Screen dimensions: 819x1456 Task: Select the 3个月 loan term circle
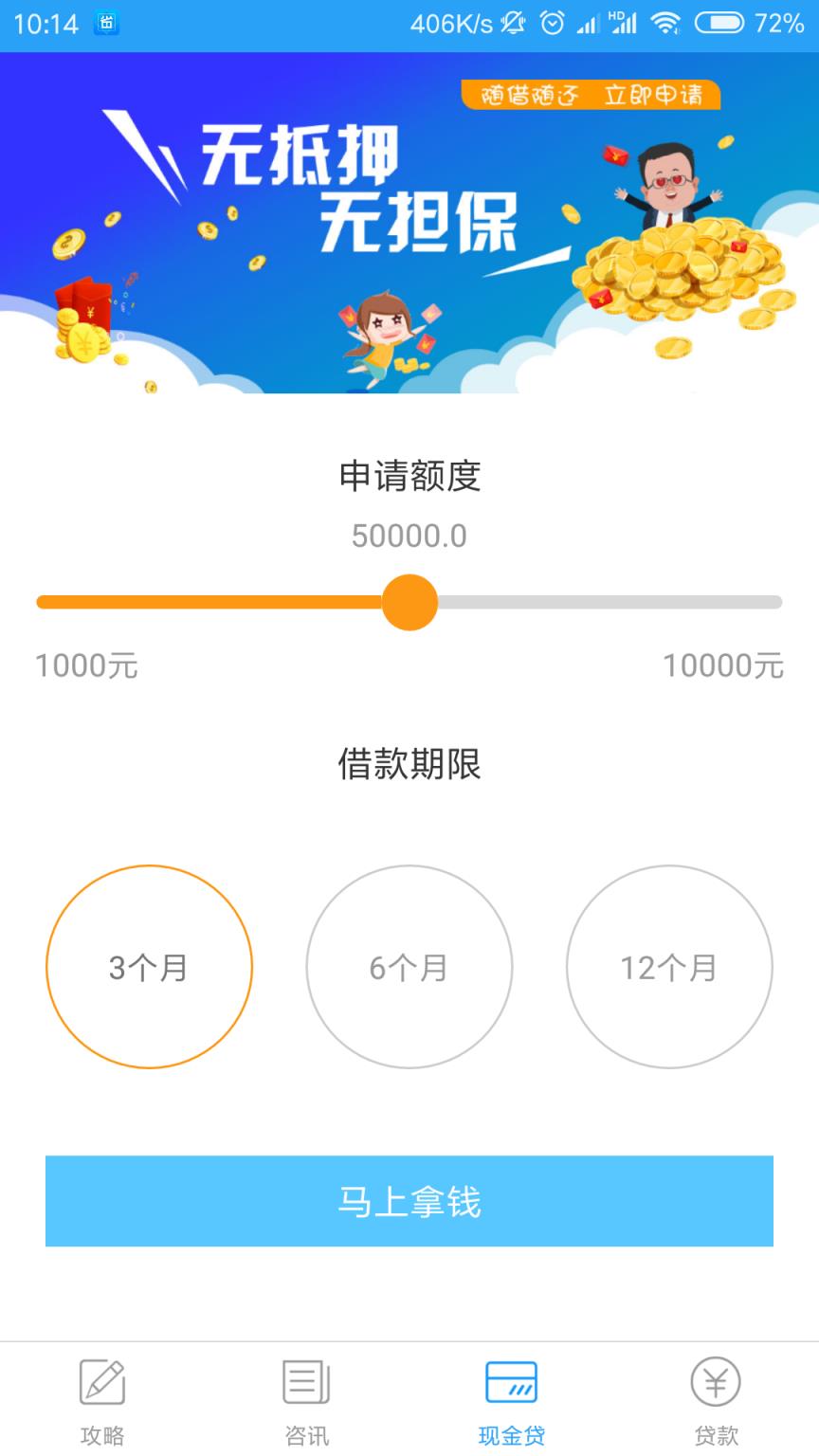click(x=150, y=967)
